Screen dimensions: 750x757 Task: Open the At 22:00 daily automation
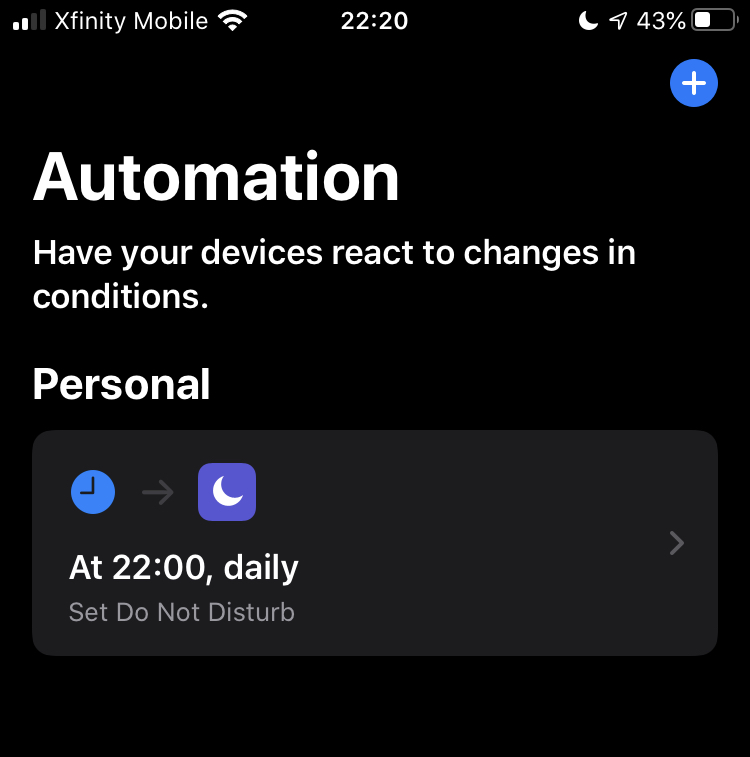coord(375,543)
